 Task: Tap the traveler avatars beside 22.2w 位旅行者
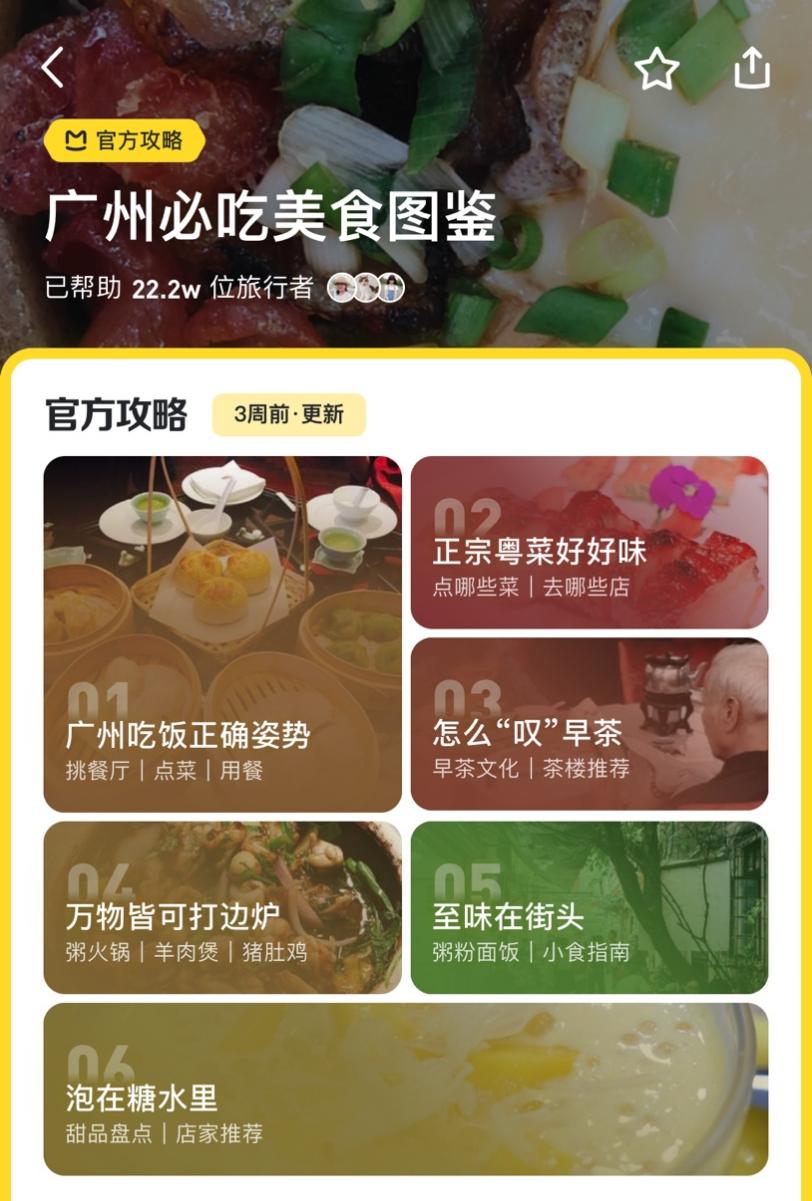point(366,288)
